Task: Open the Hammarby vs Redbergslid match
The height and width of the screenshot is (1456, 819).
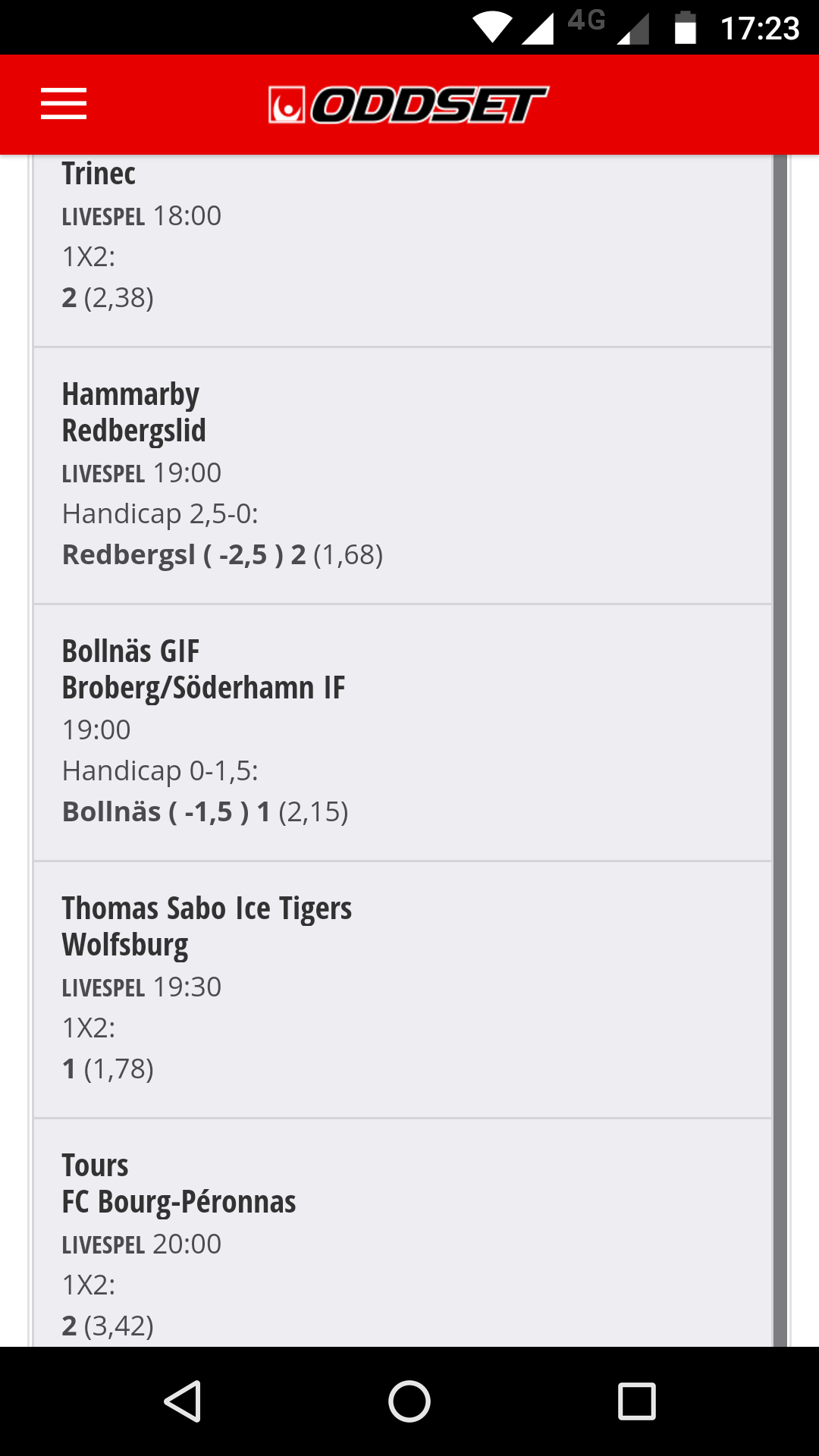Action: click(x=403, y=476)
